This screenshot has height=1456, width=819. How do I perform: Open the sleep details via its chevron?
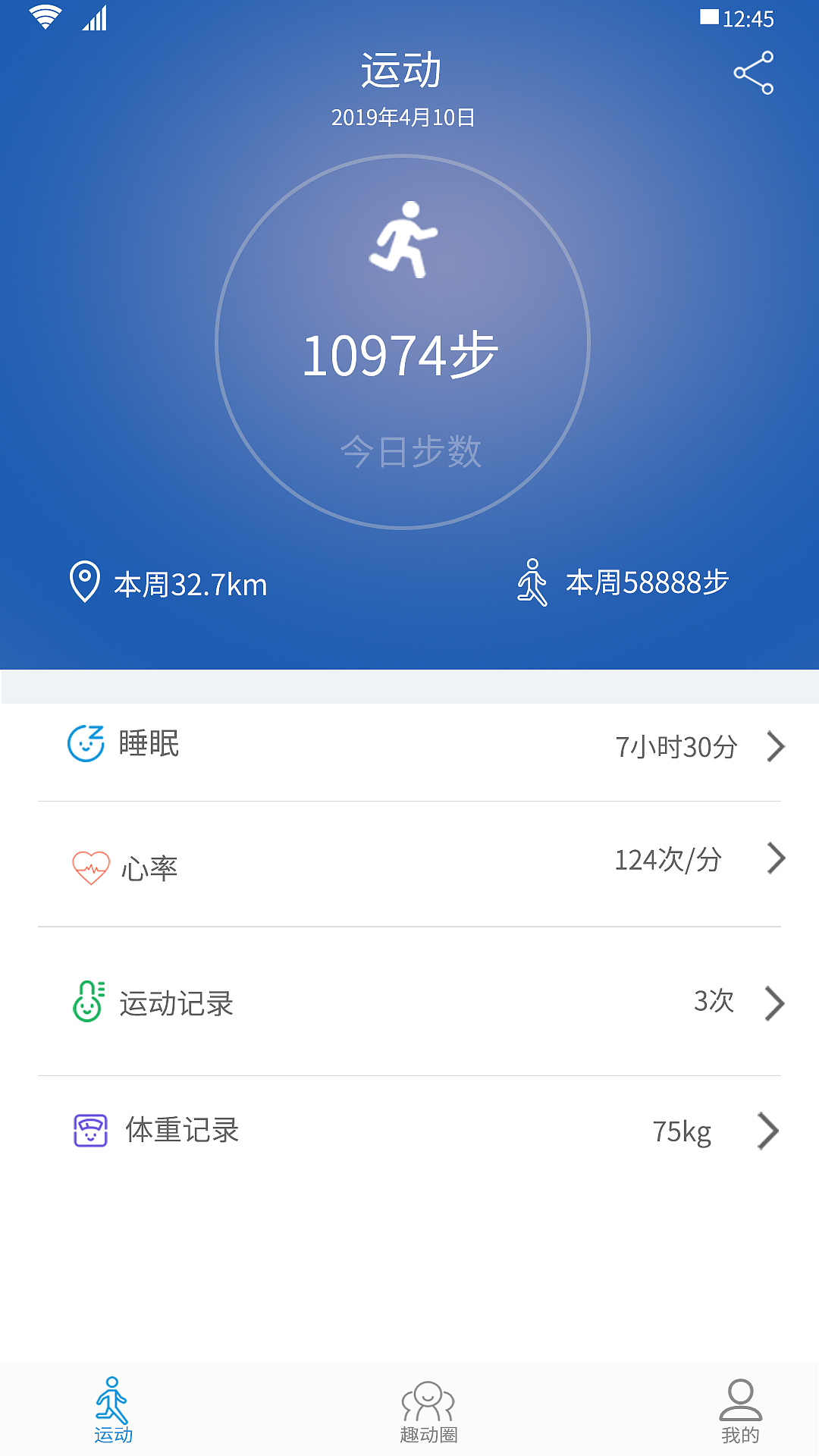click(776, 747)
